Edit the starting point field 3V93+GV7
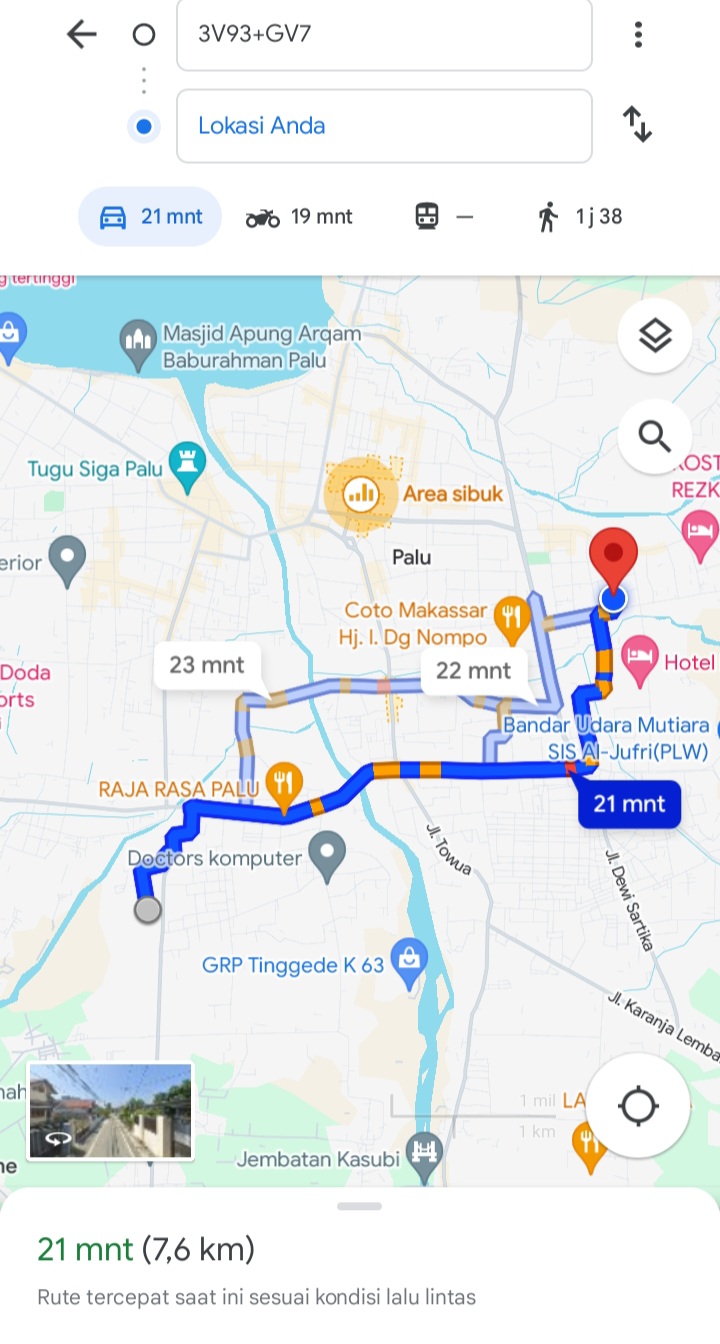The image size is (720, 1344). (384, 35)
